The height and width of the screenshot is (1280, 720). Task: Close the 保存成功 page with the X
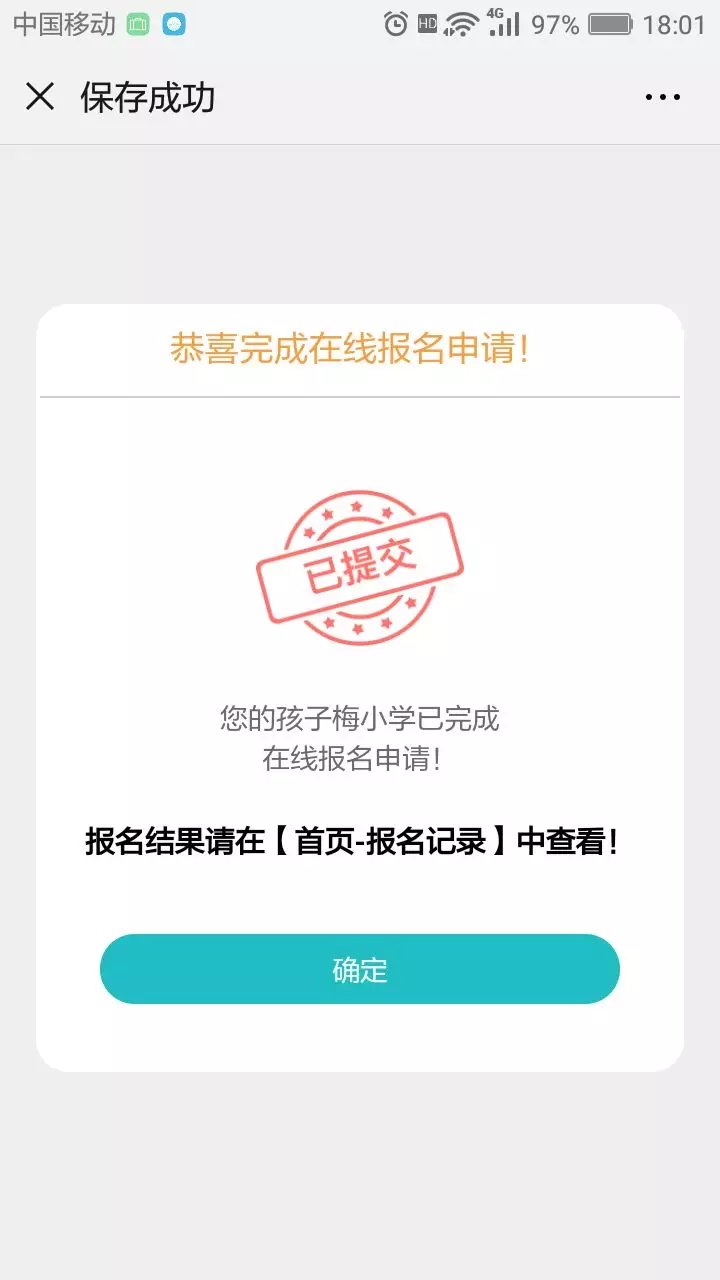click(x=40, y=97)
